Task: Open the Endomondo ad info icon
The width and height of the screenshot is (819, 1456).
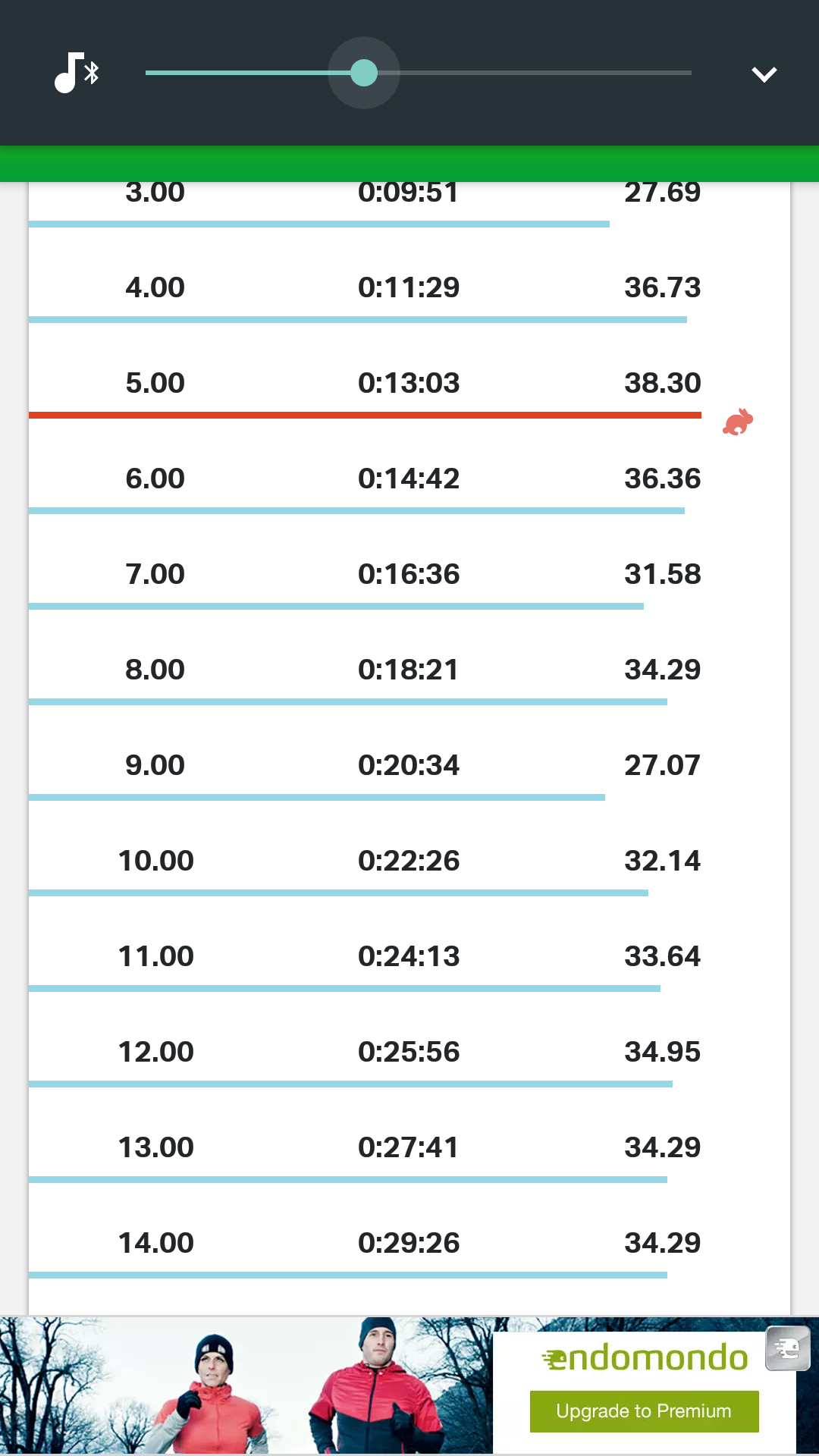Action: point(787,1348)
